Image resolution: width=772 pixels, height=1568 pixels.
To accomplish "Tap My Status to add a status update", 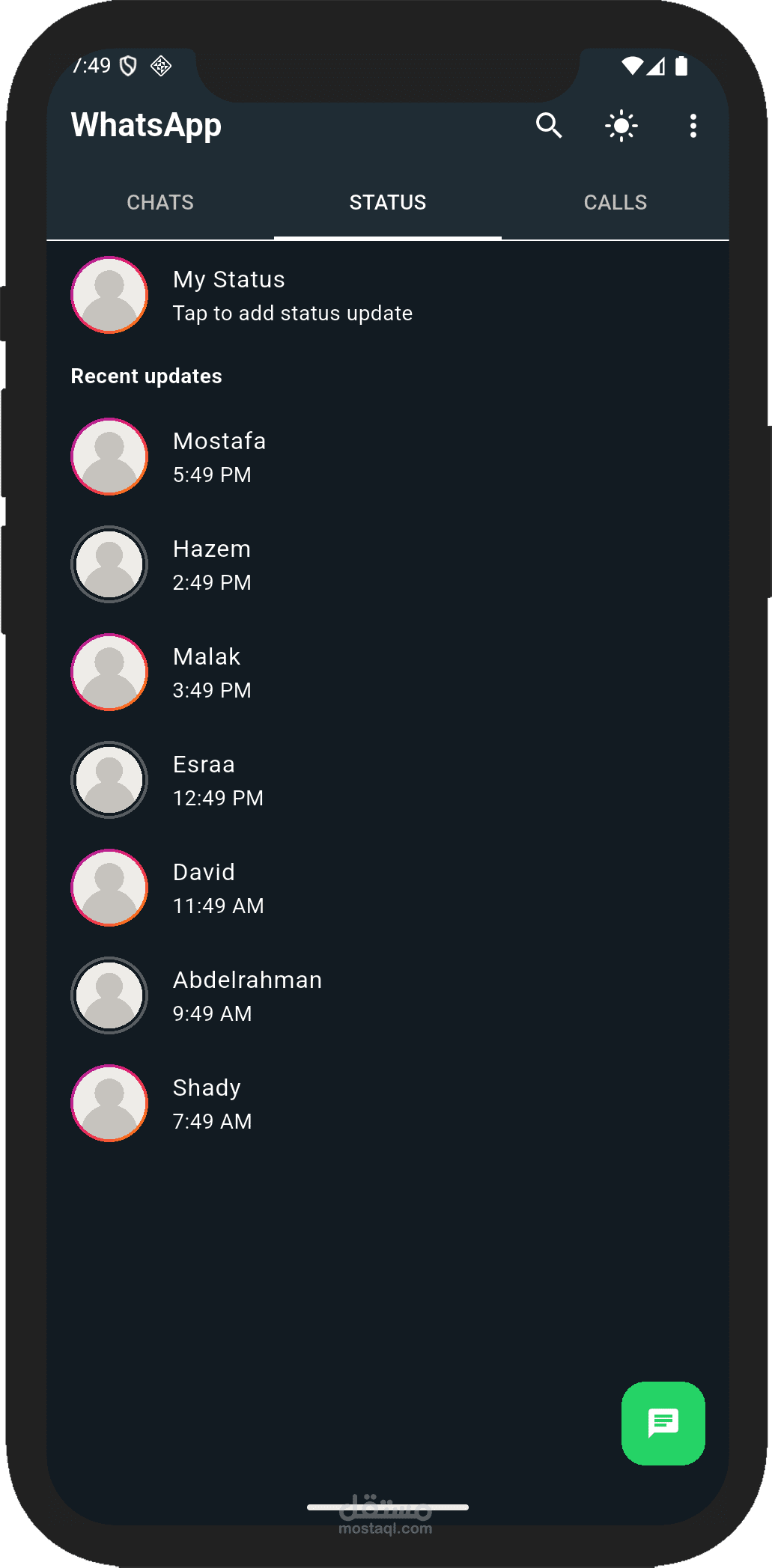I will pos(388,295).
